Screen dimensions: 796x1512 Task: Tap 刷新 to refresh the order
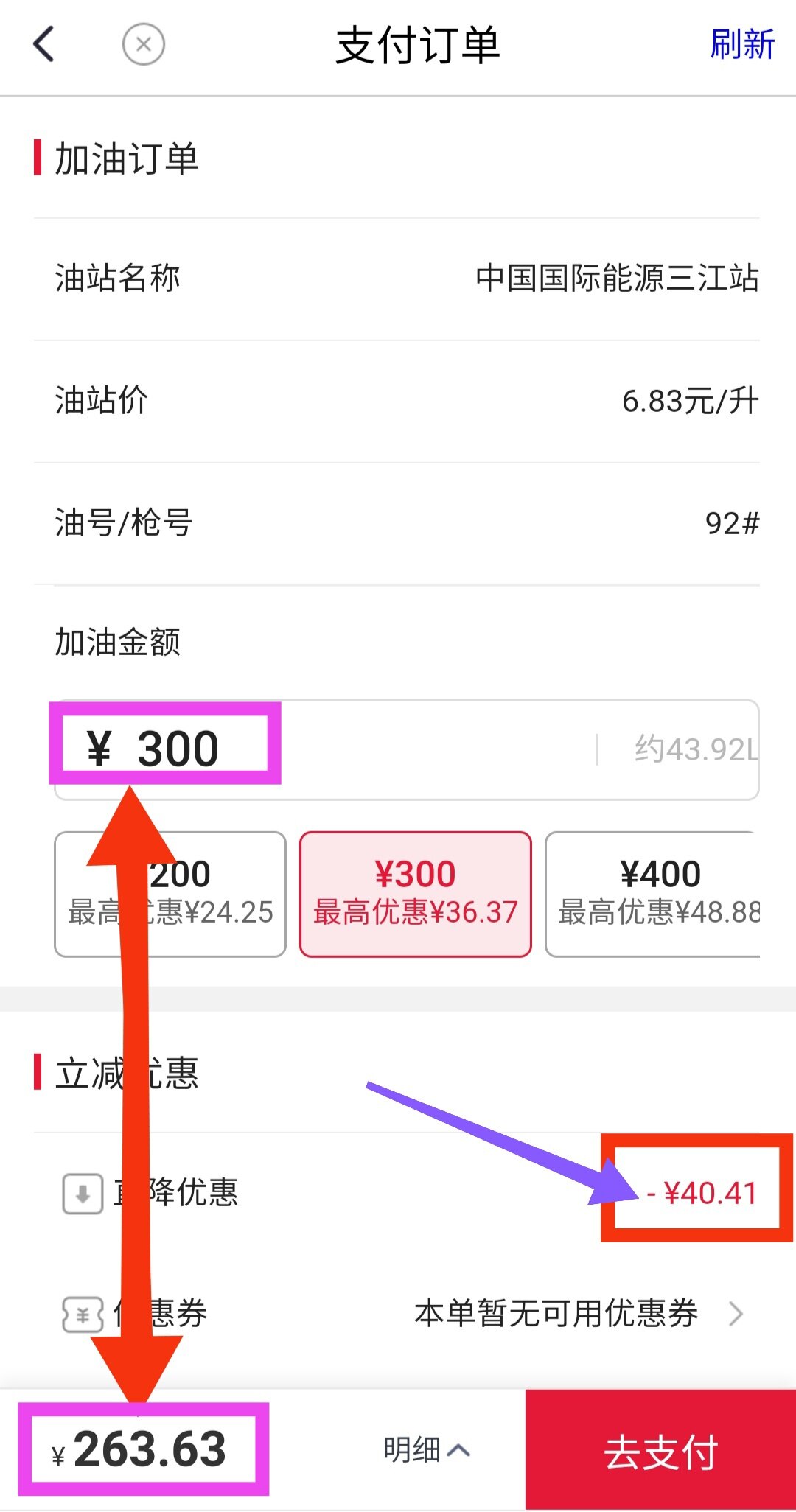[x=741, y=44]
